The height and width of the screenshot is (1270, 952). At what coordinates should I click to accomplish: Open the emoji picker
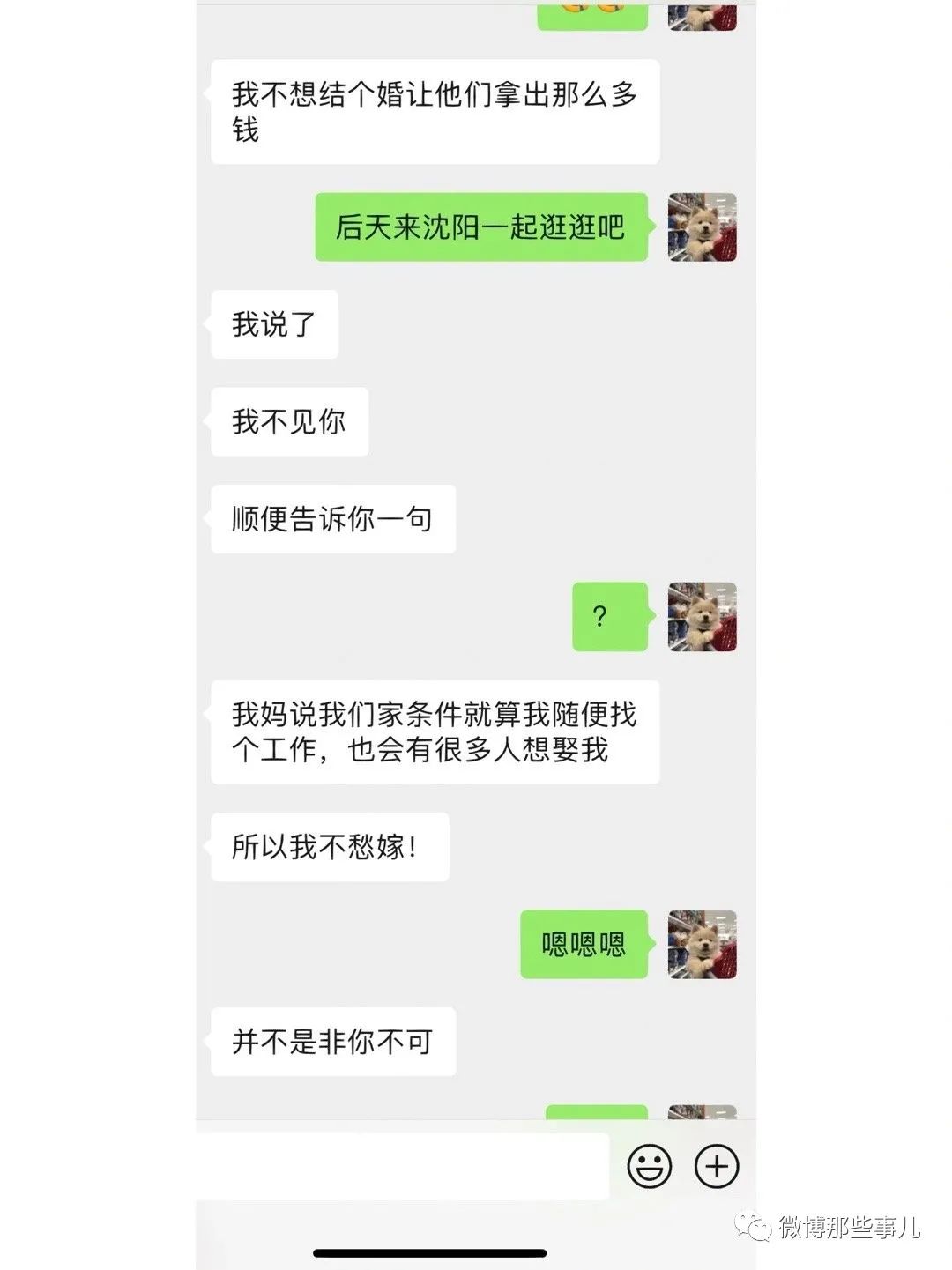coord(650,1166)
